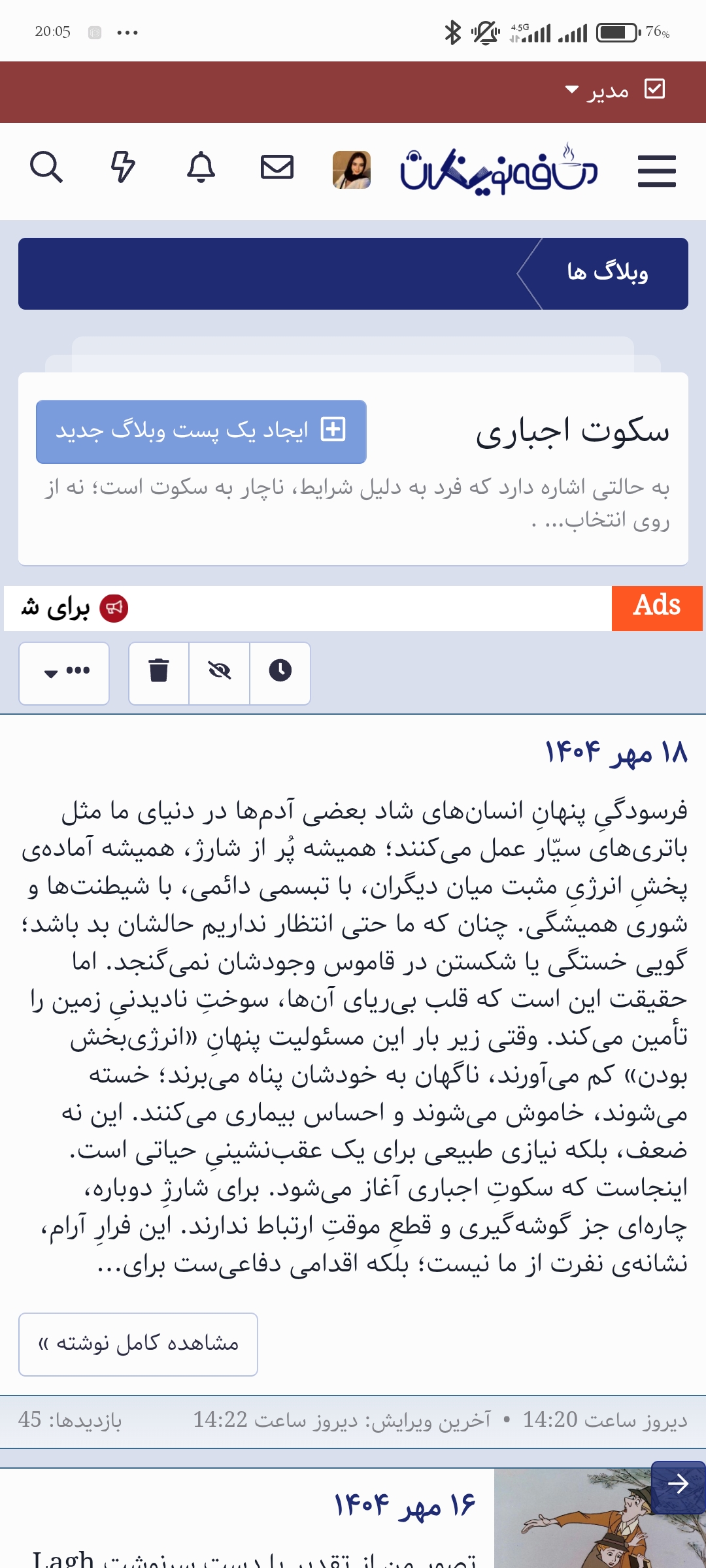Tap the floating arrow button
Screen dimensions: 706x1568
click(x=678, y=1484)
